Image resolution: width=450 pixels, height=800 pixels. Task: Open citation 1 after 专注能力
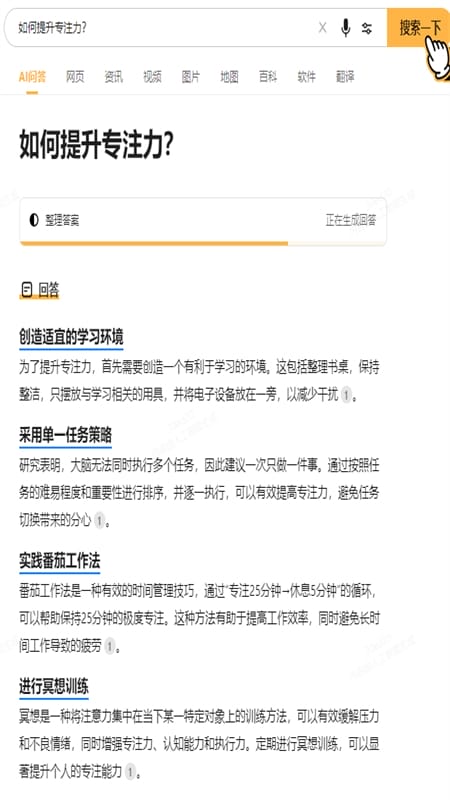tap(130, 772)
